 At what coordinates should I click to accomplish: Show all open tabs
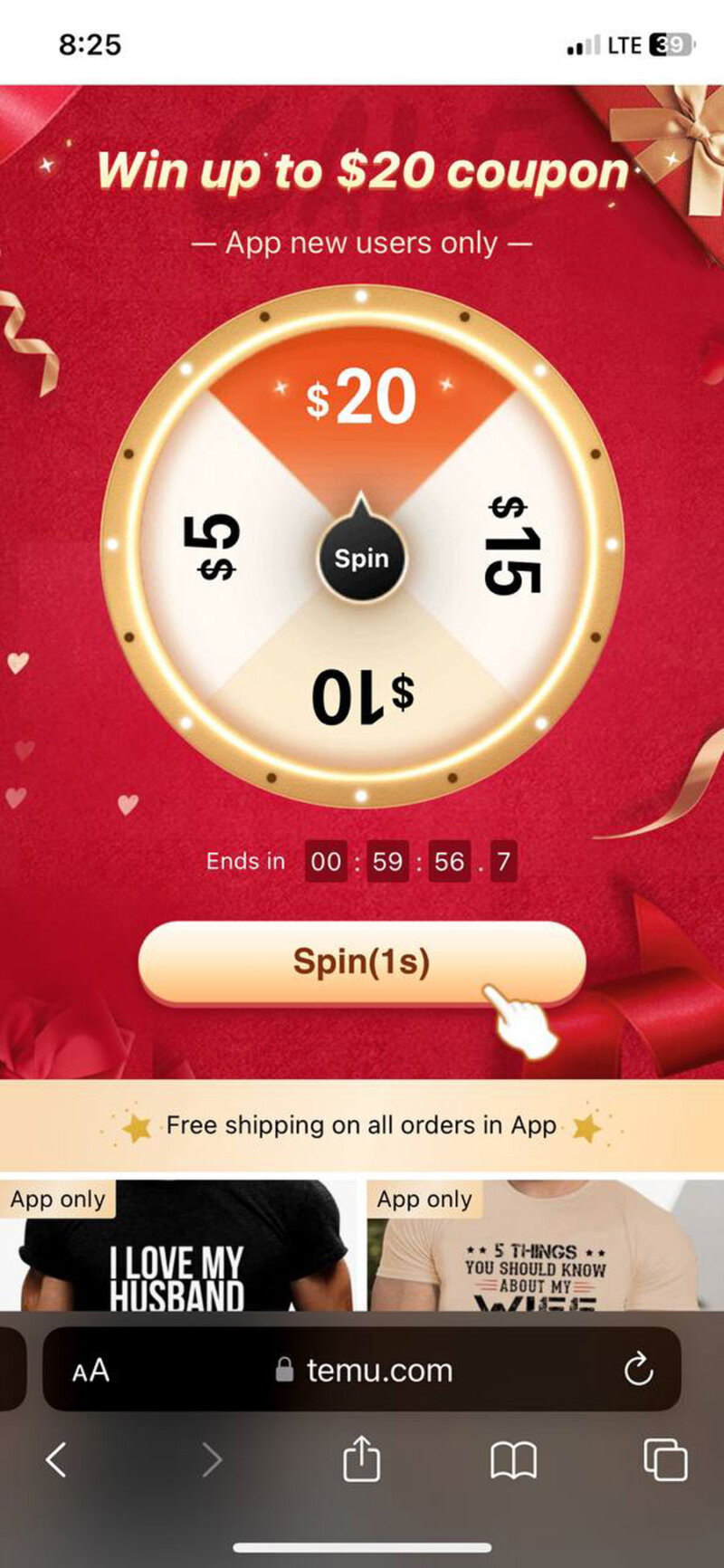[665, 1459]
